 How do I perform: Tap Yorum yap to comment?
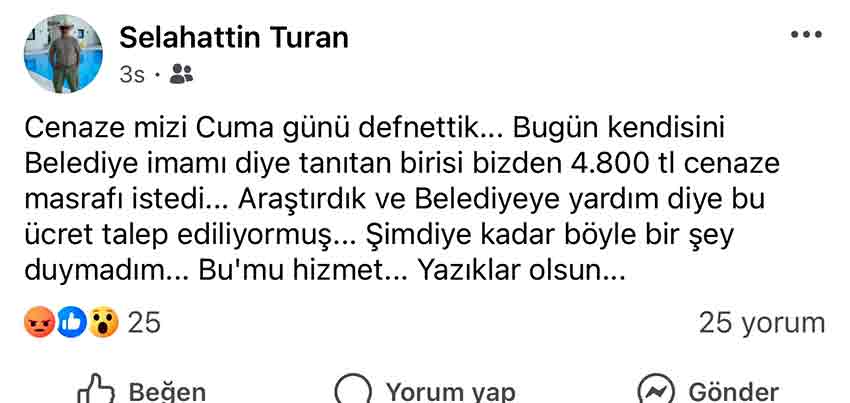[x=425, y=391]
